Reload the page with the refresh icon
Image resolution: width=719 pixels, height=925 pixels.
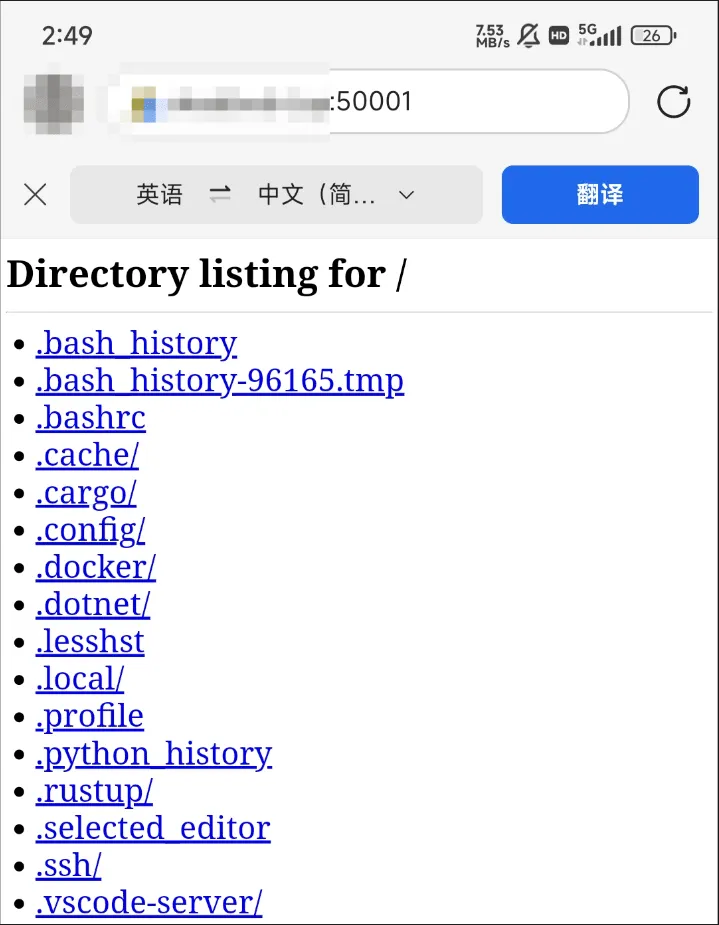click(x=673, y=101)
